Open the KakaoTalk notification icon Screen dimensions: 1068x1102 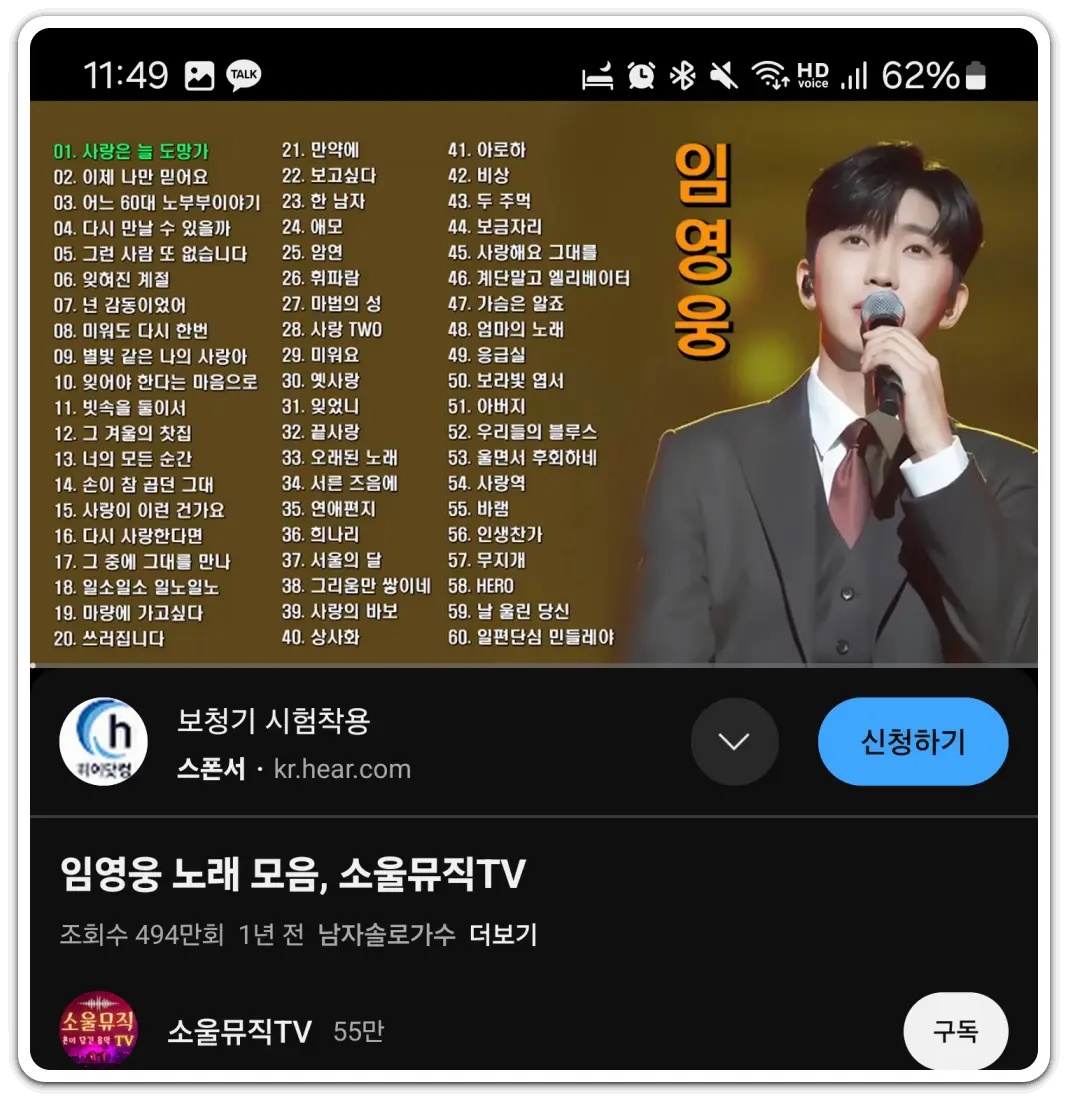(x=245, y=75)
